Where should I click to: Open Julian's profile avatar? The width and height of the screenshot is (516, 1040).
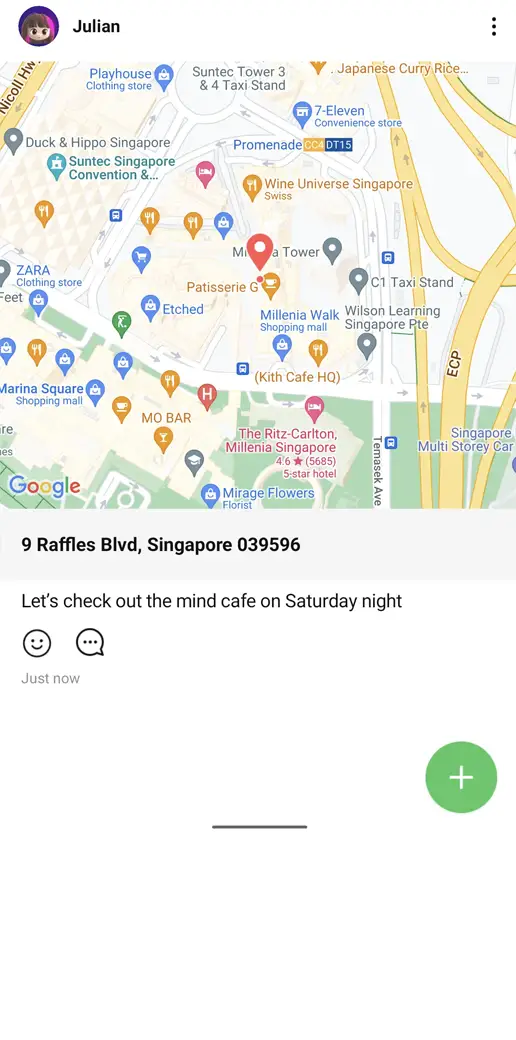click(x=38, y=27)
